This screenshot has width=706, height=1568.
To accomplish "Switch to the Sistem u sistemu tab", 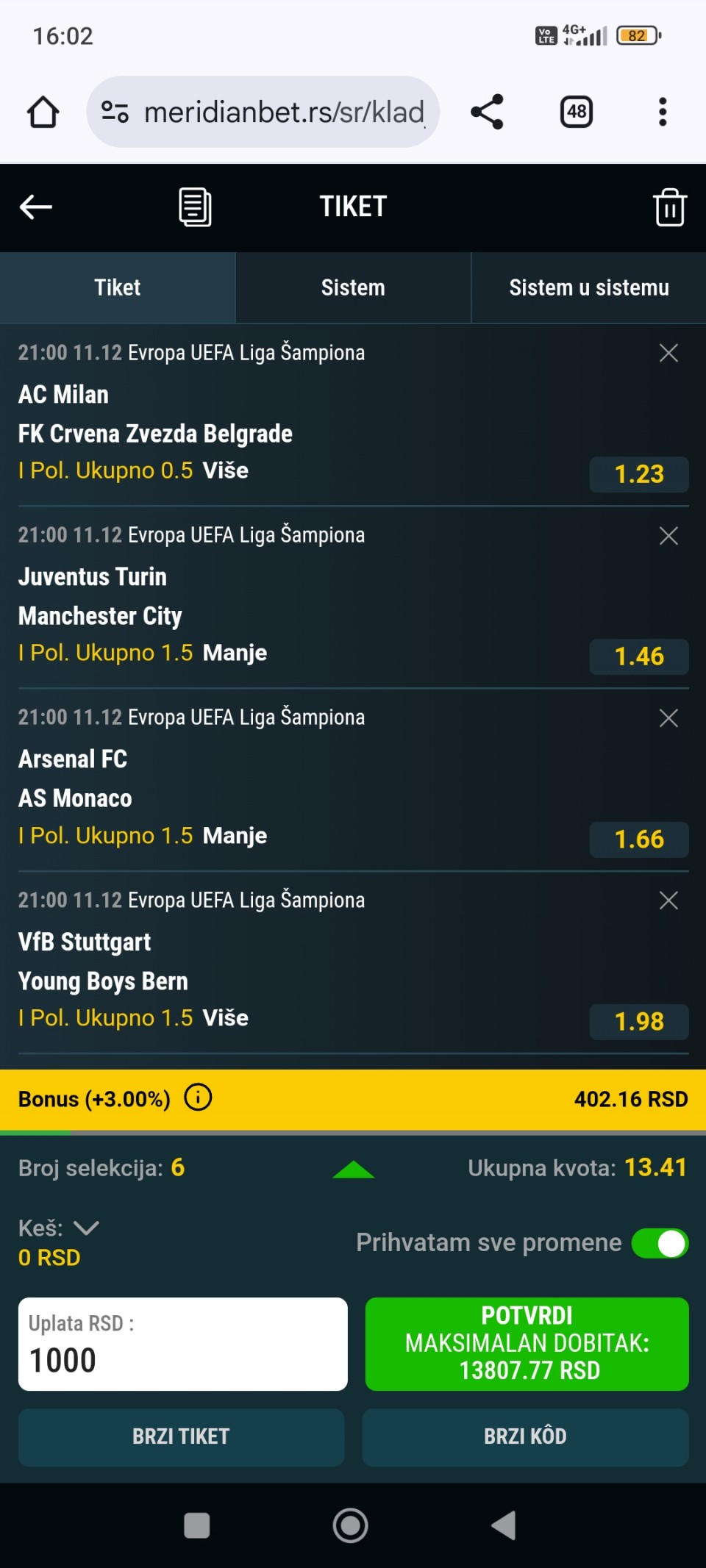I will [588, 287].
